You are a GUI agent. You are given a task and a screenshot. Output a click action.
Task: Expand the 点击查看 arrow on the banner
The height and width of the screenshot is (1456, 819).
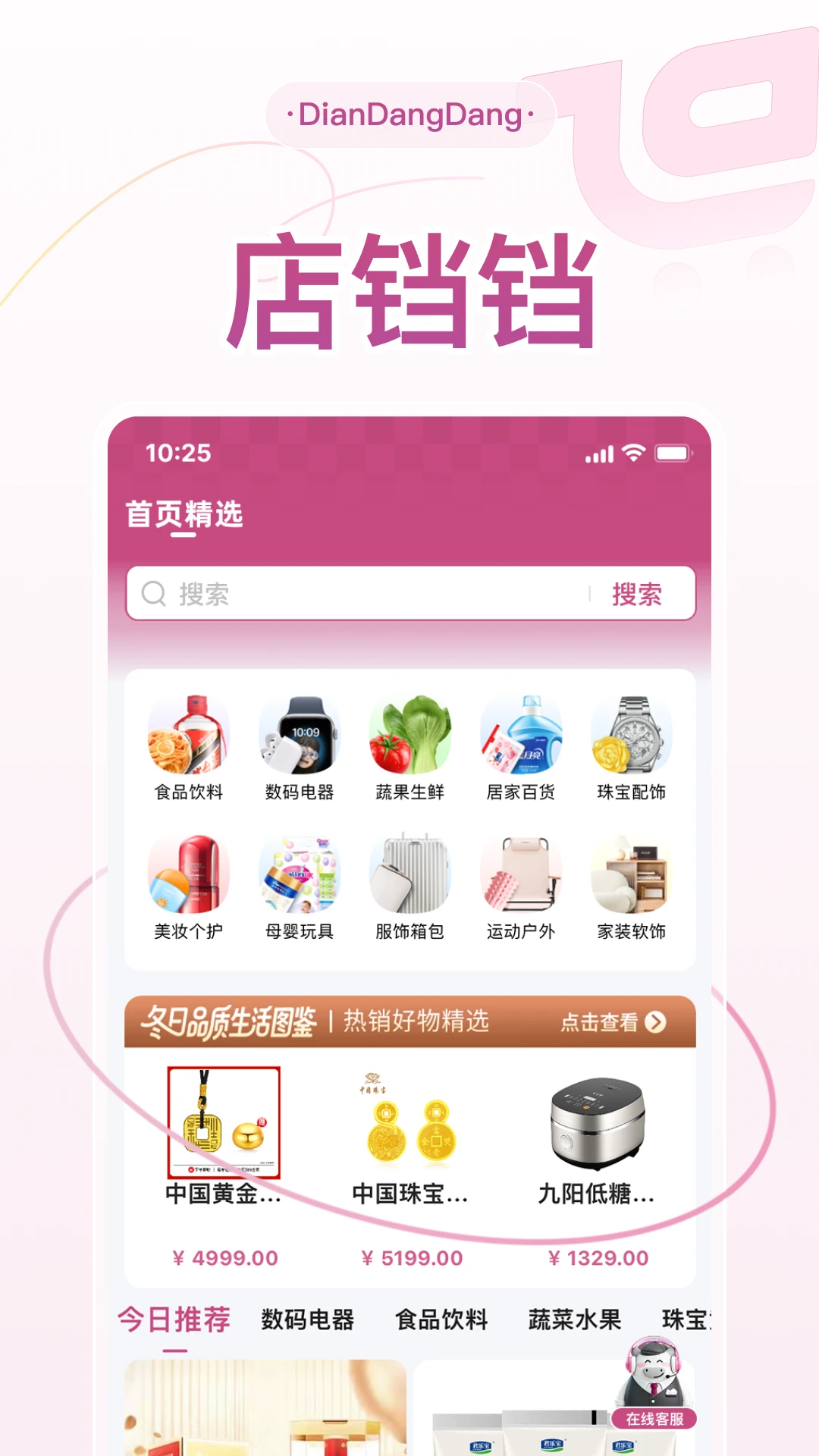coord(655,1023)
